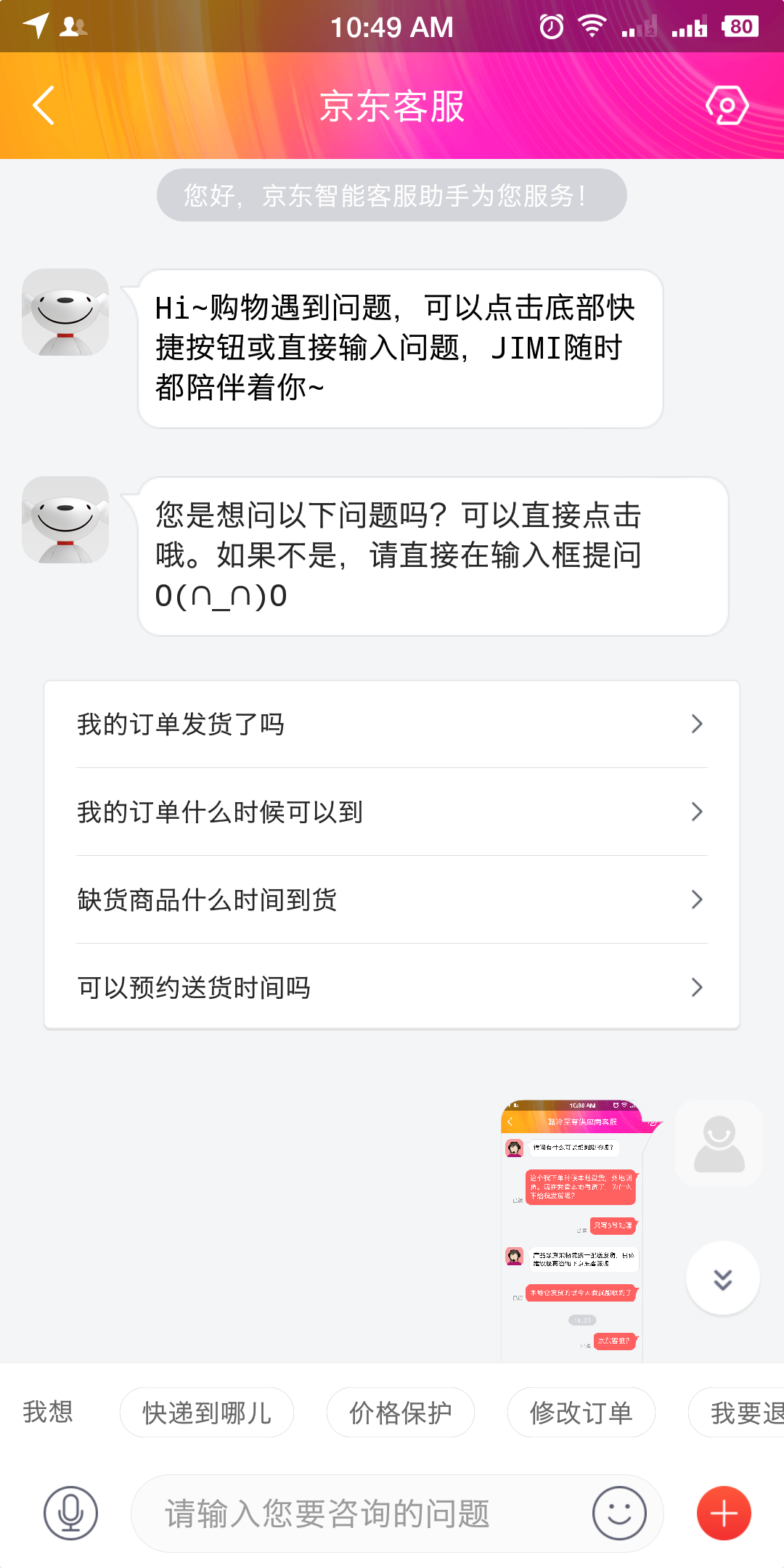Screen dimensions: 784x1568
Task: Start voice input with the microphone
Action: coord(70,1514)
